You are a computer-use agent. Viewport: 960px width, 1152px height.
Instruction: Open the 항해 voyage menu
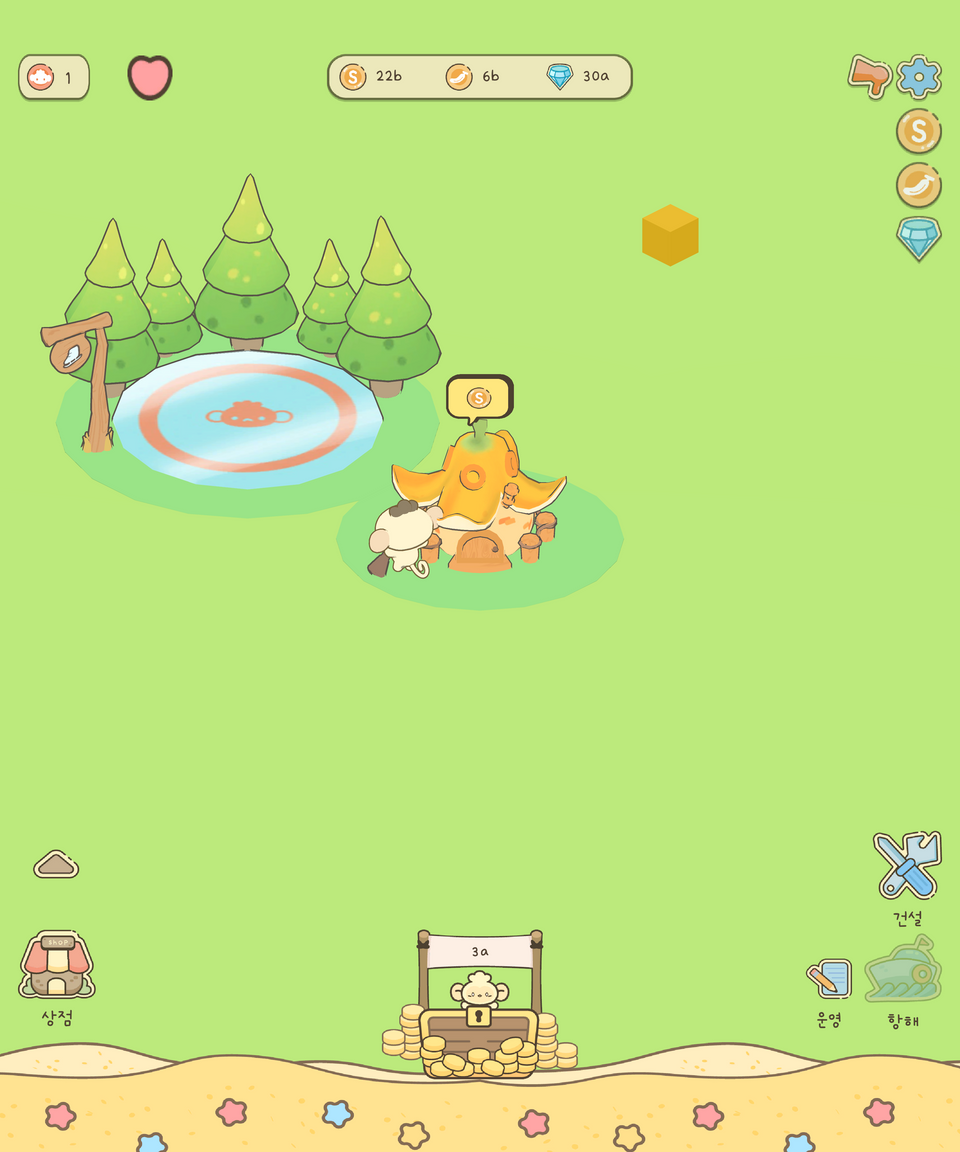(x=903, y=971)
